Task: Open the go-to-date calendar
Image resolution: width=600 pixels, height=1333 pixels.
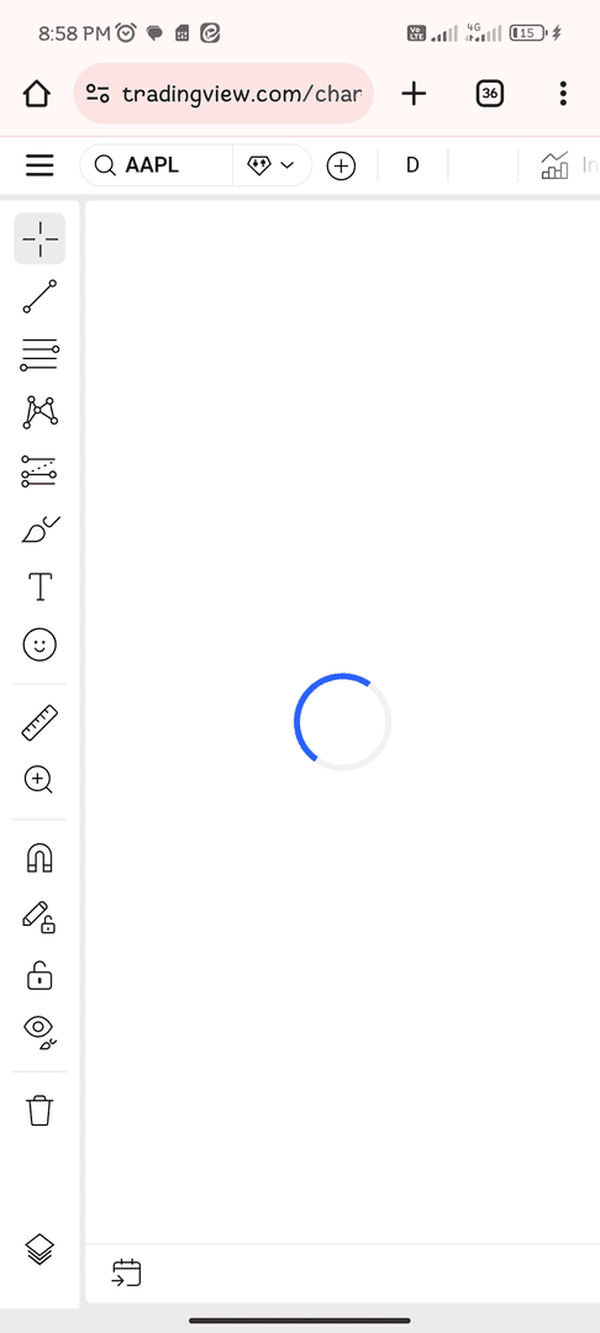Action: point(127,1272)
